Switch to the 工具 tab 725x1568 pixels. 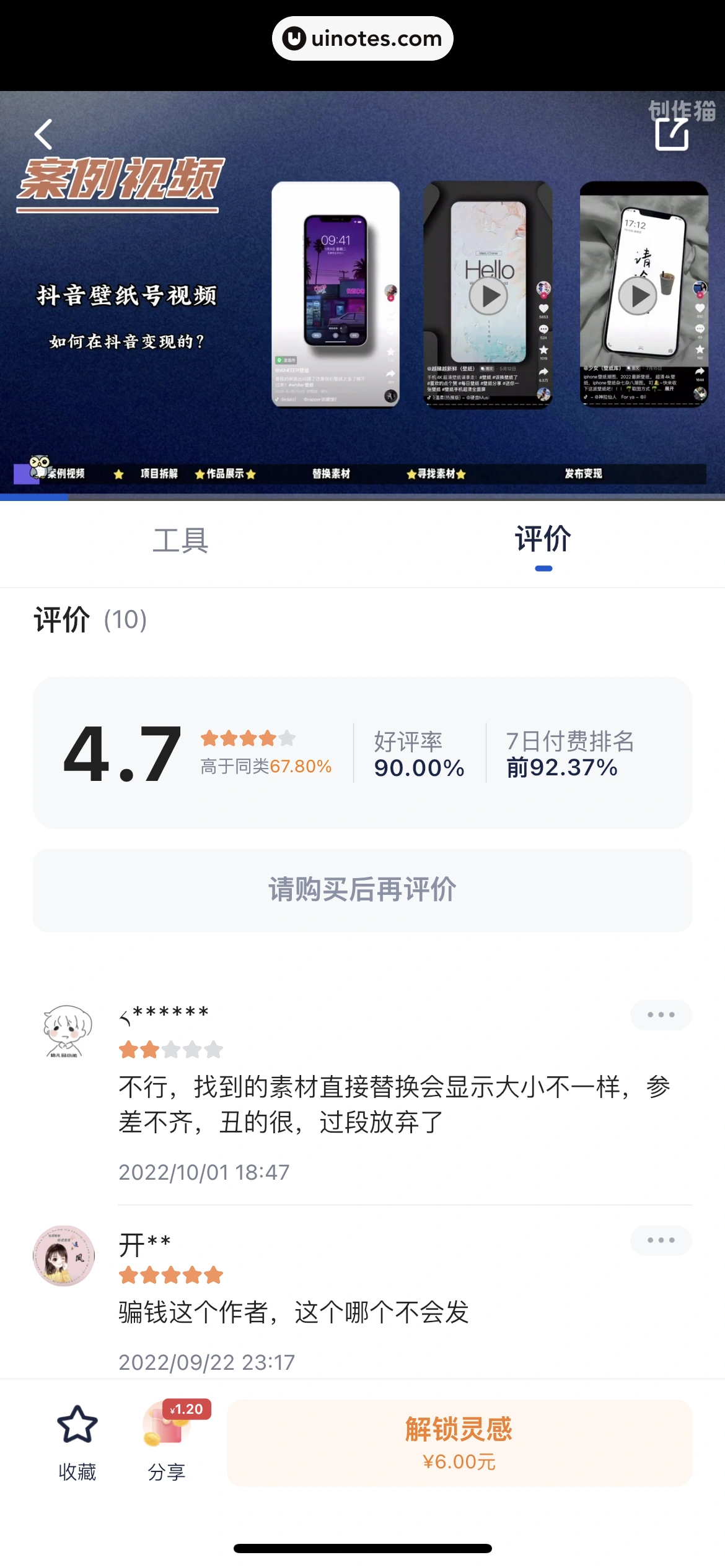(180, 540)
